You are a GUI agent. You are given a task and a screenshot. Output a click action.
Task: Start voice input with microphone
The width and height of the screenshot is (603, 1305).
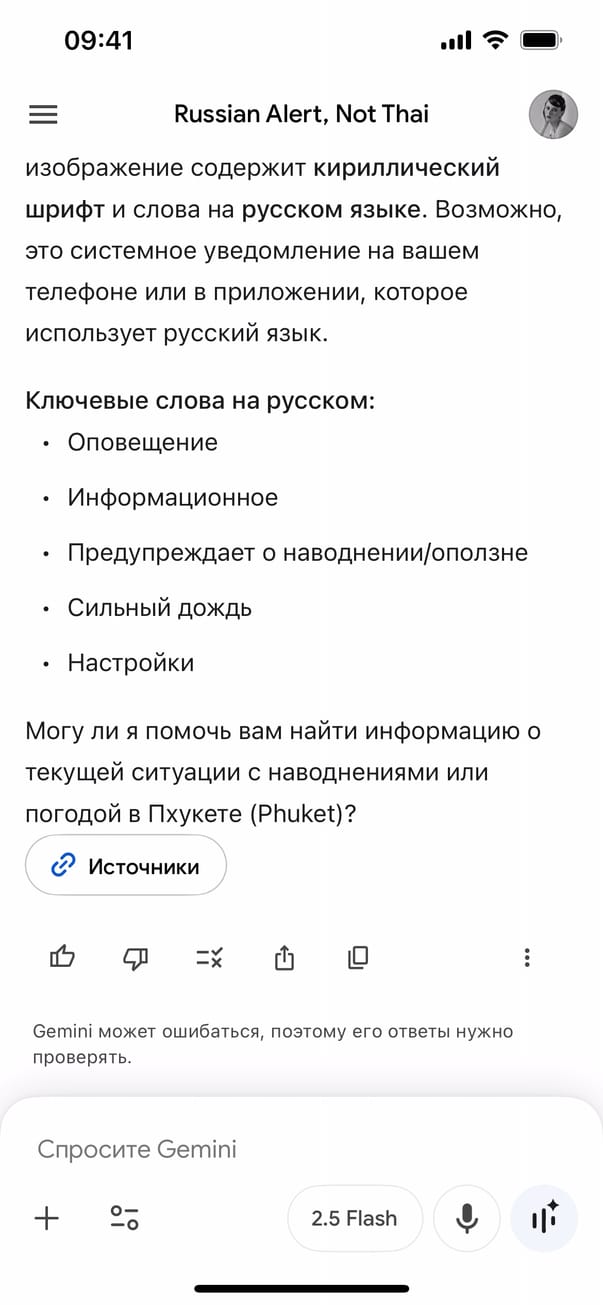click(466, 1218)
